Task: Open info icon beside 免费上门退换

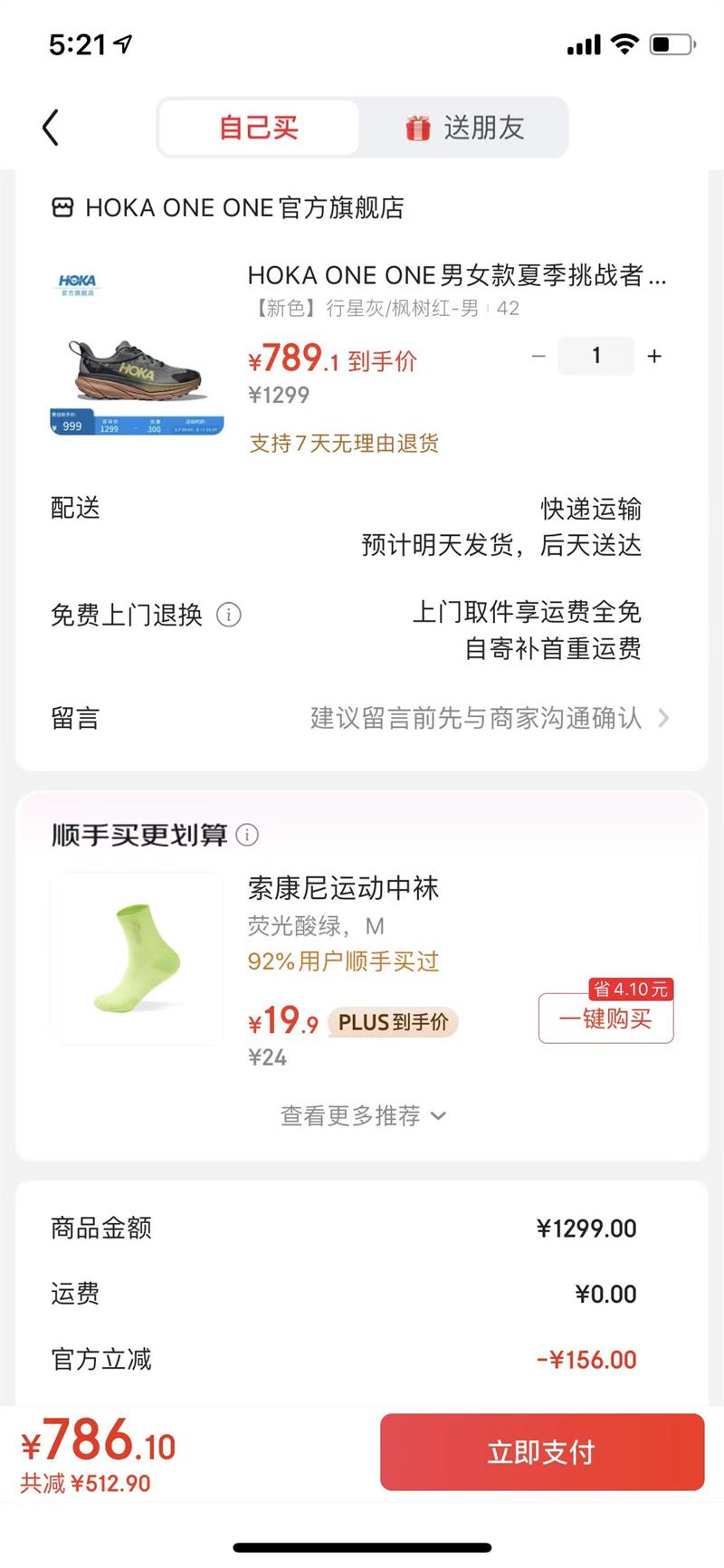Action: [229, 616]
